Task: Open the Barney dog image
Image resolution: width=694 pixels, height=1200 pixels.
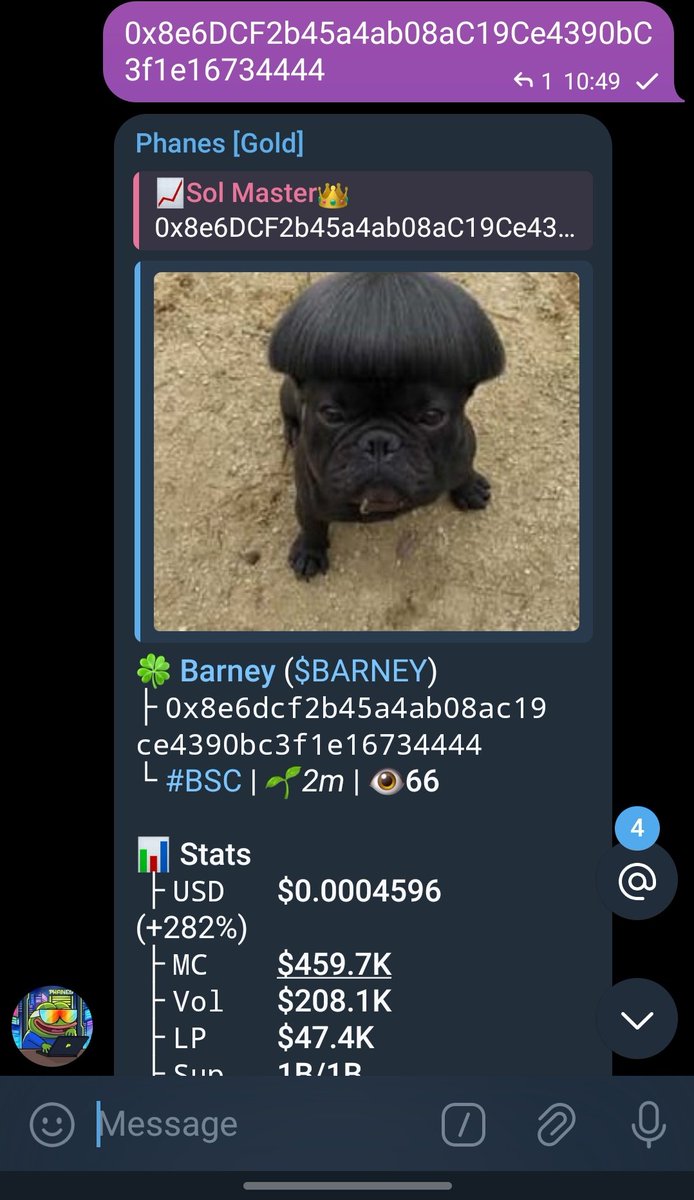Action: click(366, 451)
